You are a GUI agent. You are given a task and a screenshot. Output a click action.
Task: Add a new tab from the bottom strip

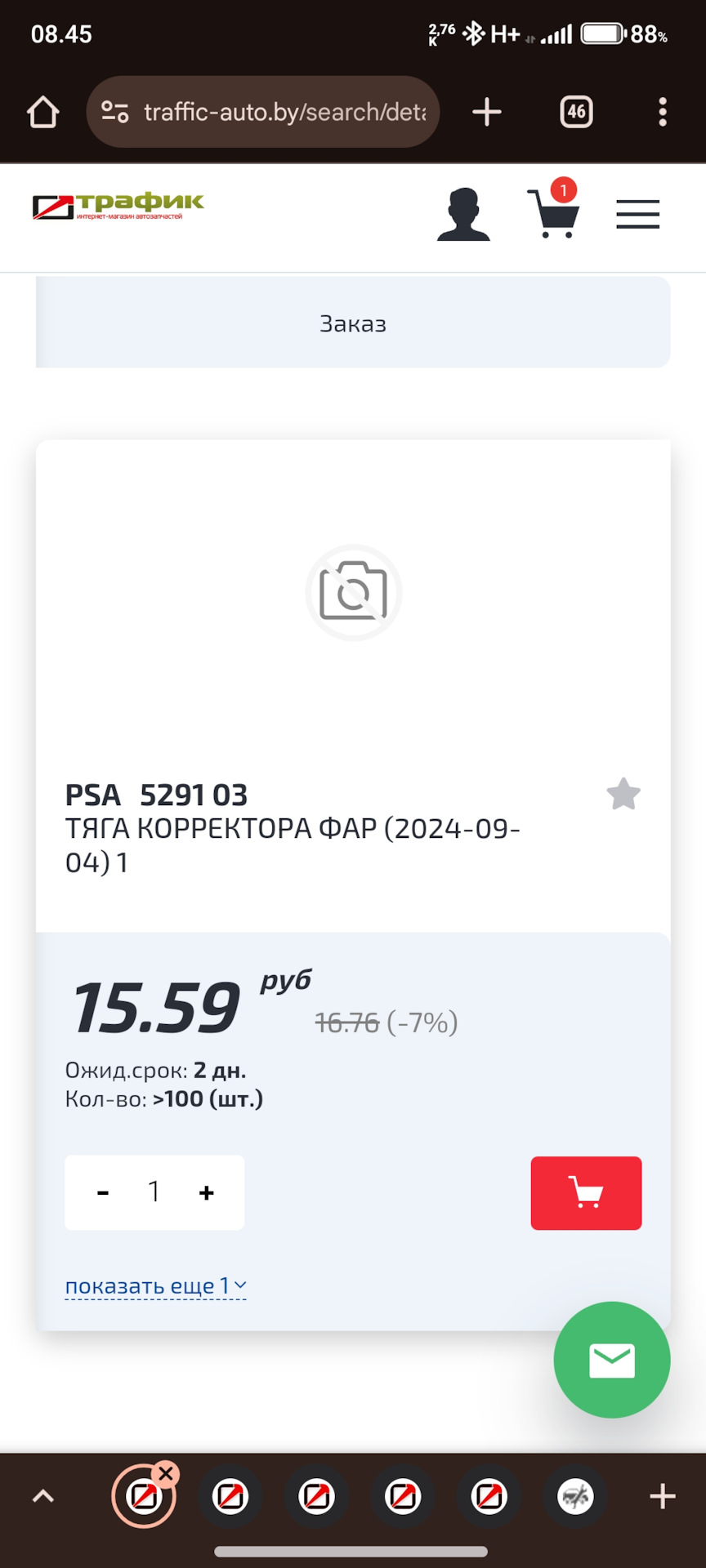[x=662, y=1496]
